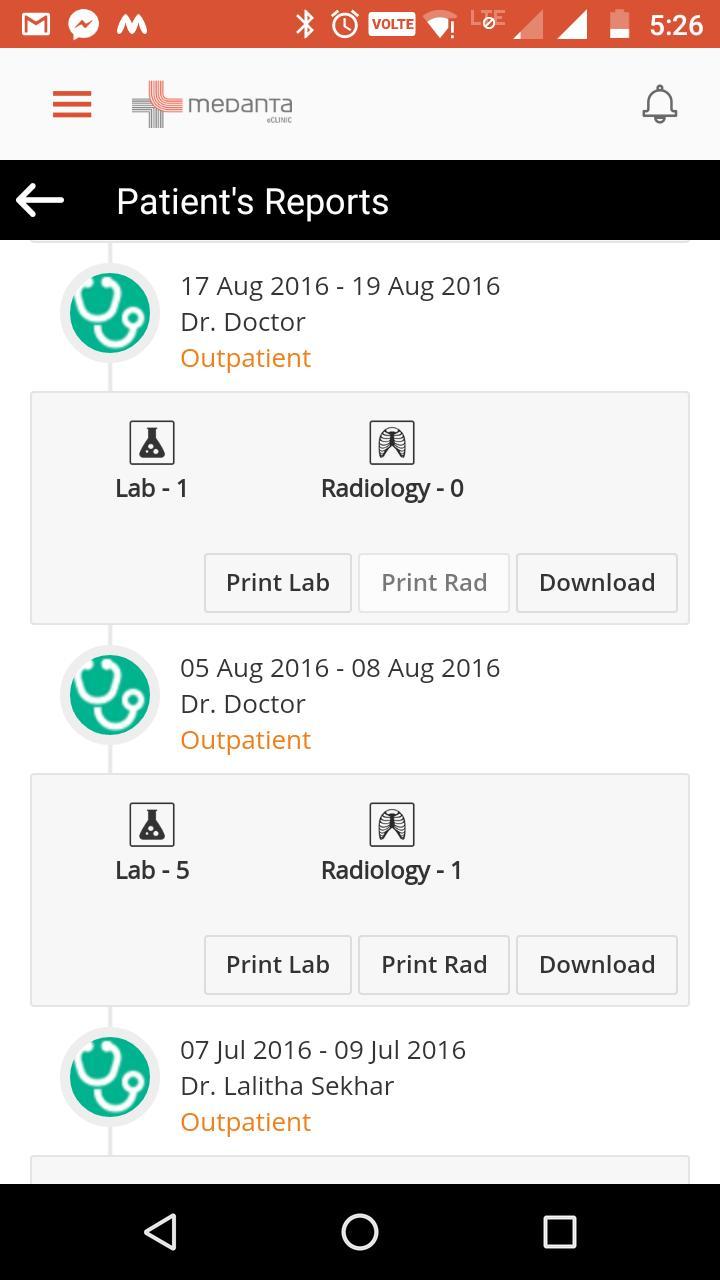Screen dimensions: 720x1280
Task: Print Rad for 05 Aug 2016 visit
Action: tap(434, 965)
